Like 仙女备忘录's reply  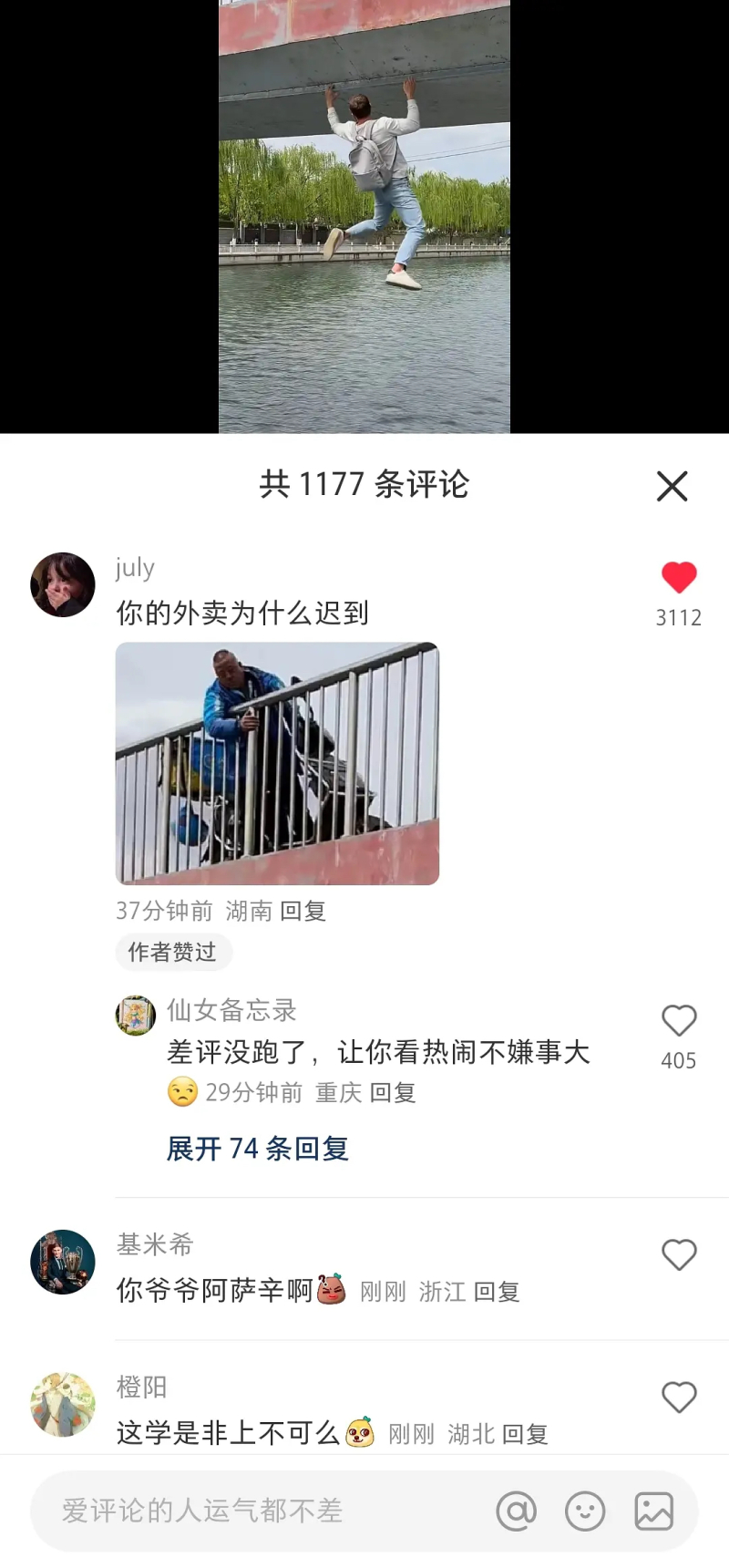coord(679,1021)
